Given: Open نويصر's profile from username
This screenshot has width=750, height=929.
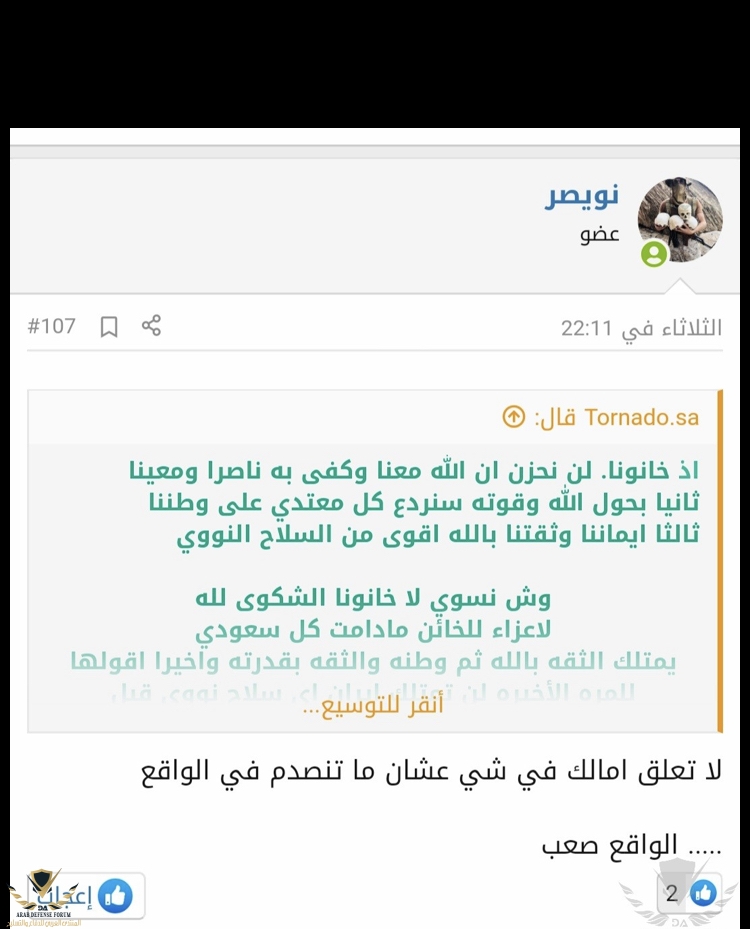Looking at the screenshot, I should [582, 196].
